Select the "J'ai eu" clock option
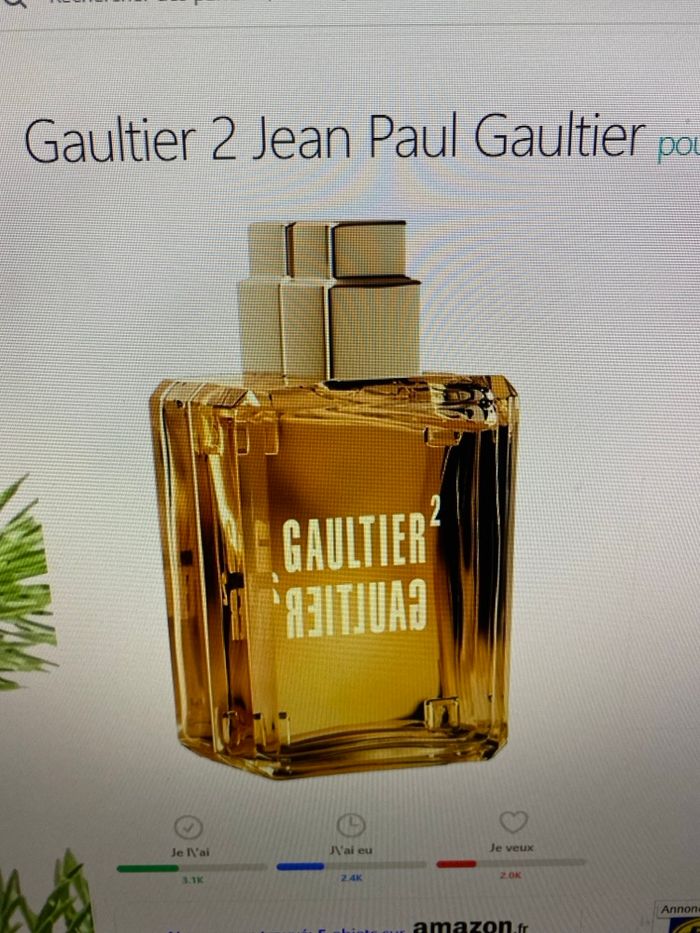The image size is (700, 933). [350, 825]
